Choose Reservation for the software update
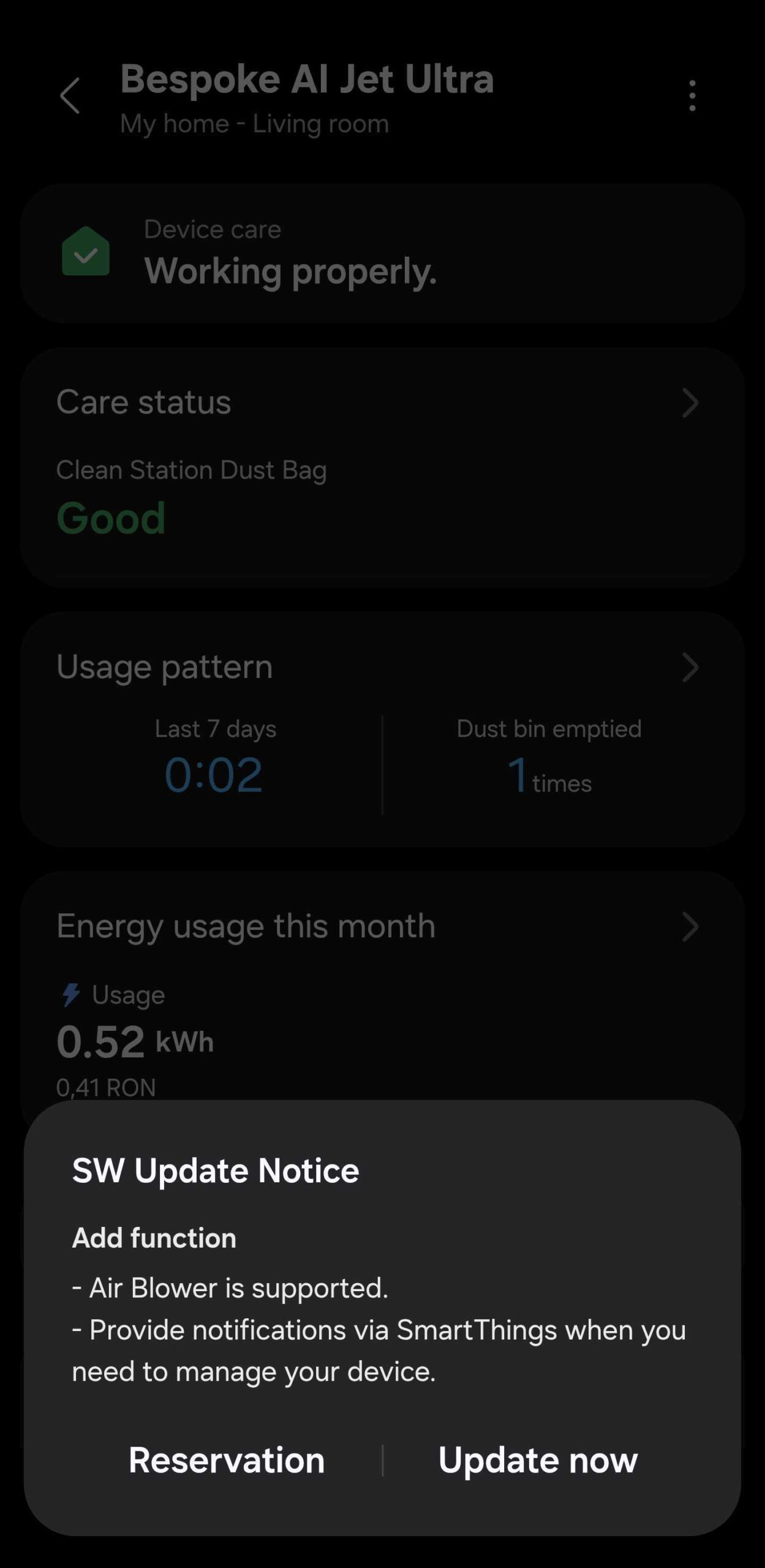765x1568 pixels. pos(227,1460)
